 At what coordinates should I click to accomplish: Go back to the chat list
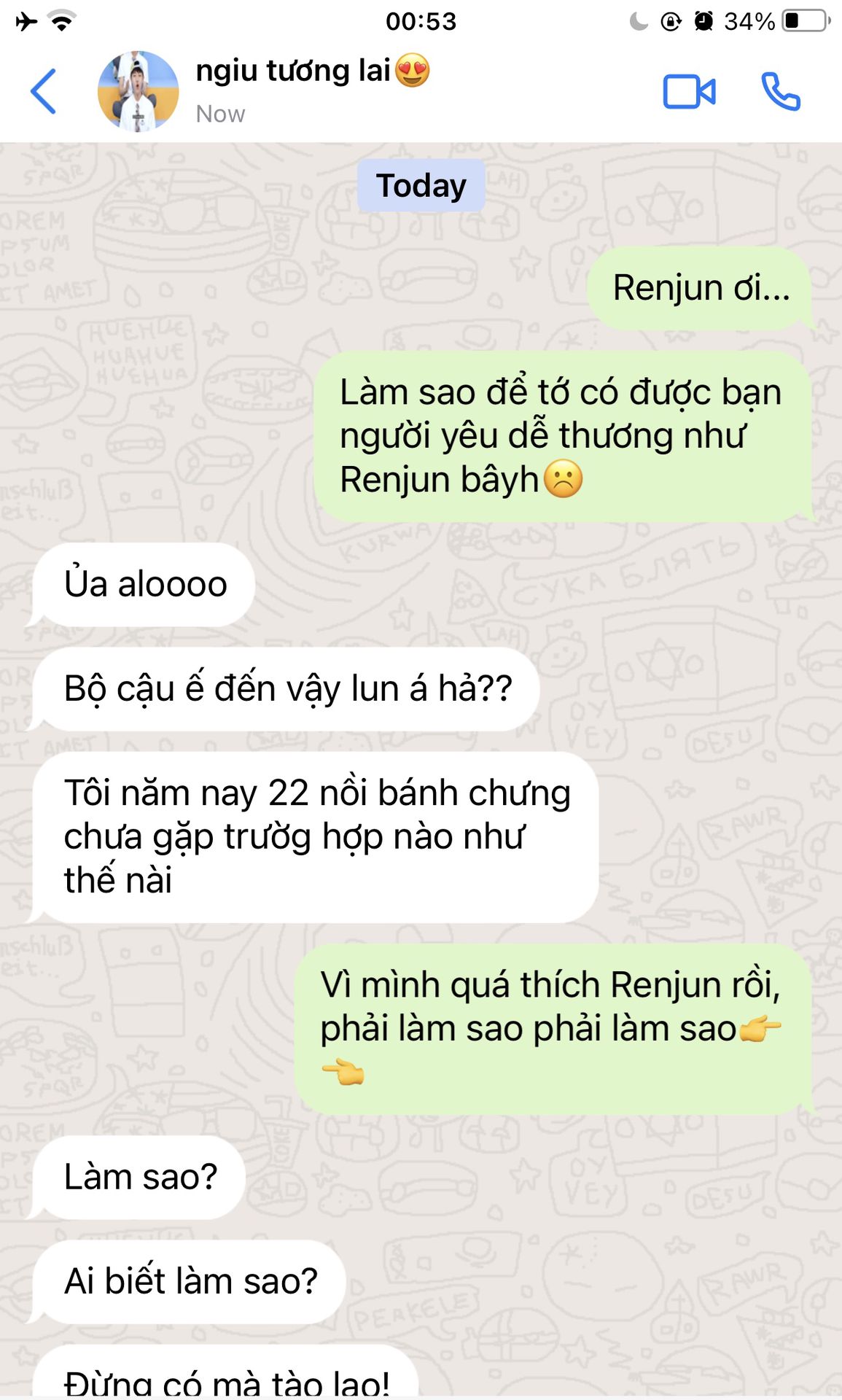tap(44, 92)
